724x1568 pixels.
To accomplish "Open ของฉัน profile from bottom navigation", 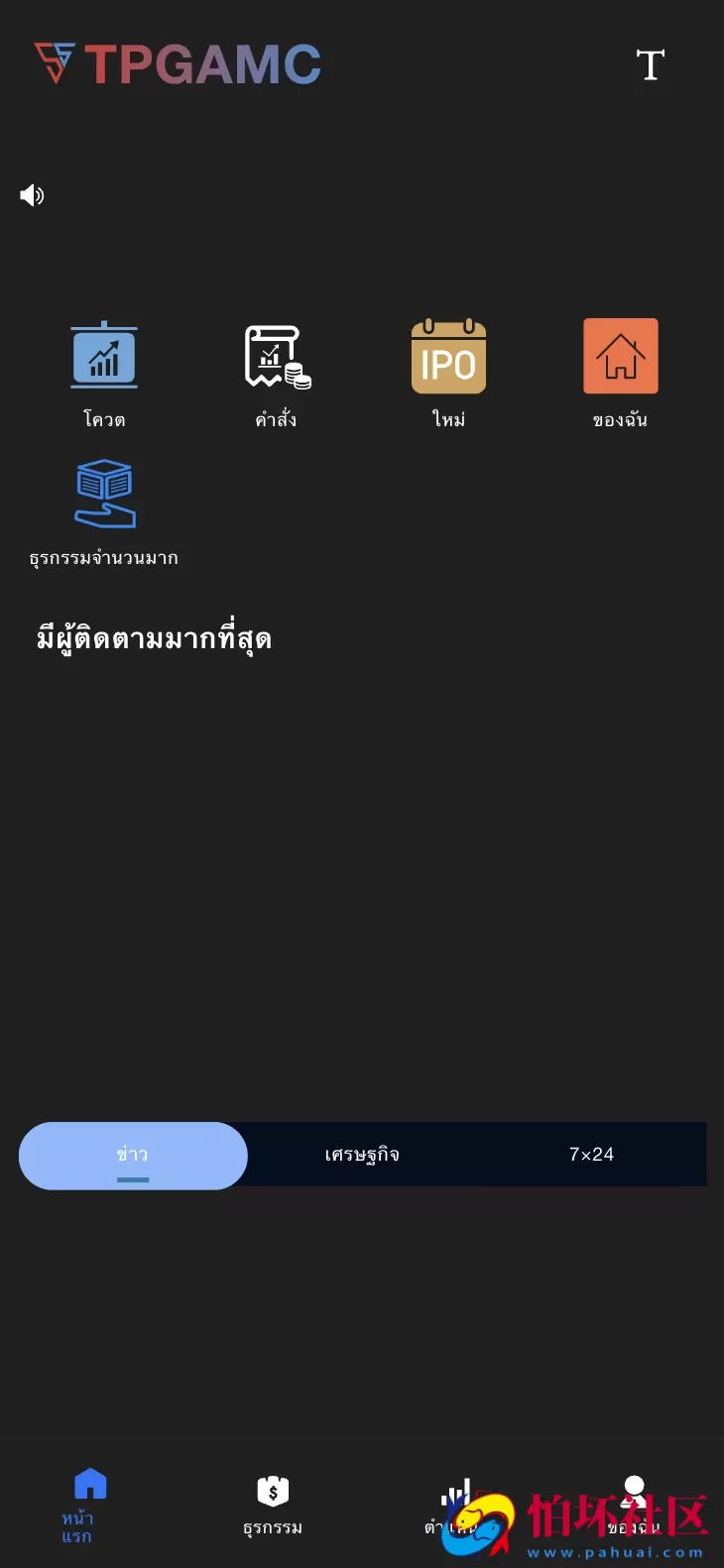I will (635, 1502).
